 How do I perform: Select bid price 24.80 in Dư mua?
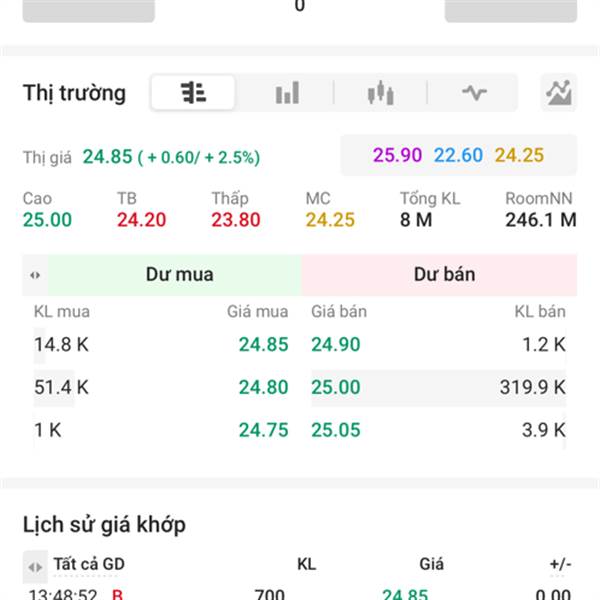(263, 387)
